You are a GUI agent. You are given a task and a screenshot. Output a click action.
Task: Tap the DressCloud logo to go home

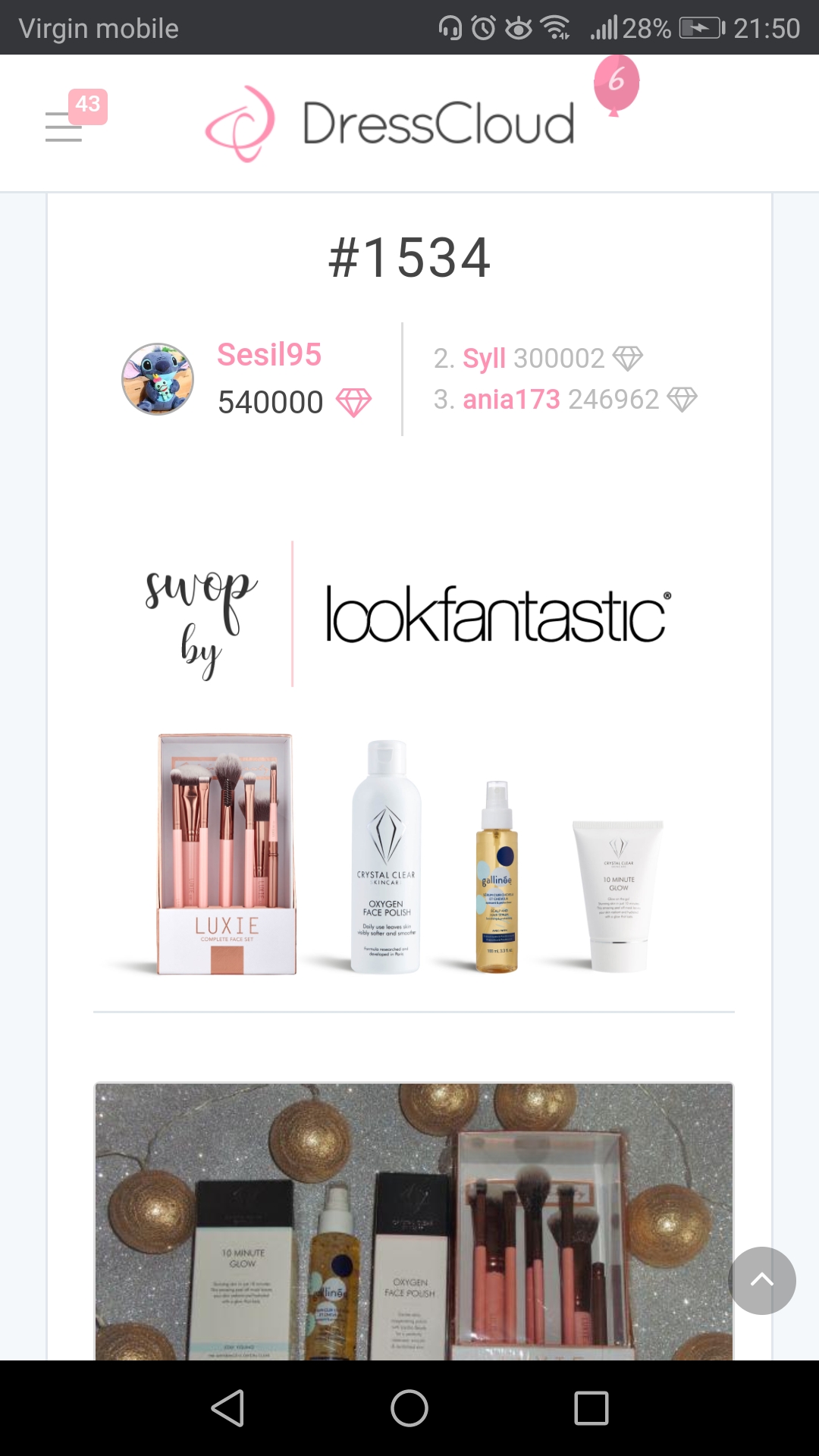pos(391,124)
